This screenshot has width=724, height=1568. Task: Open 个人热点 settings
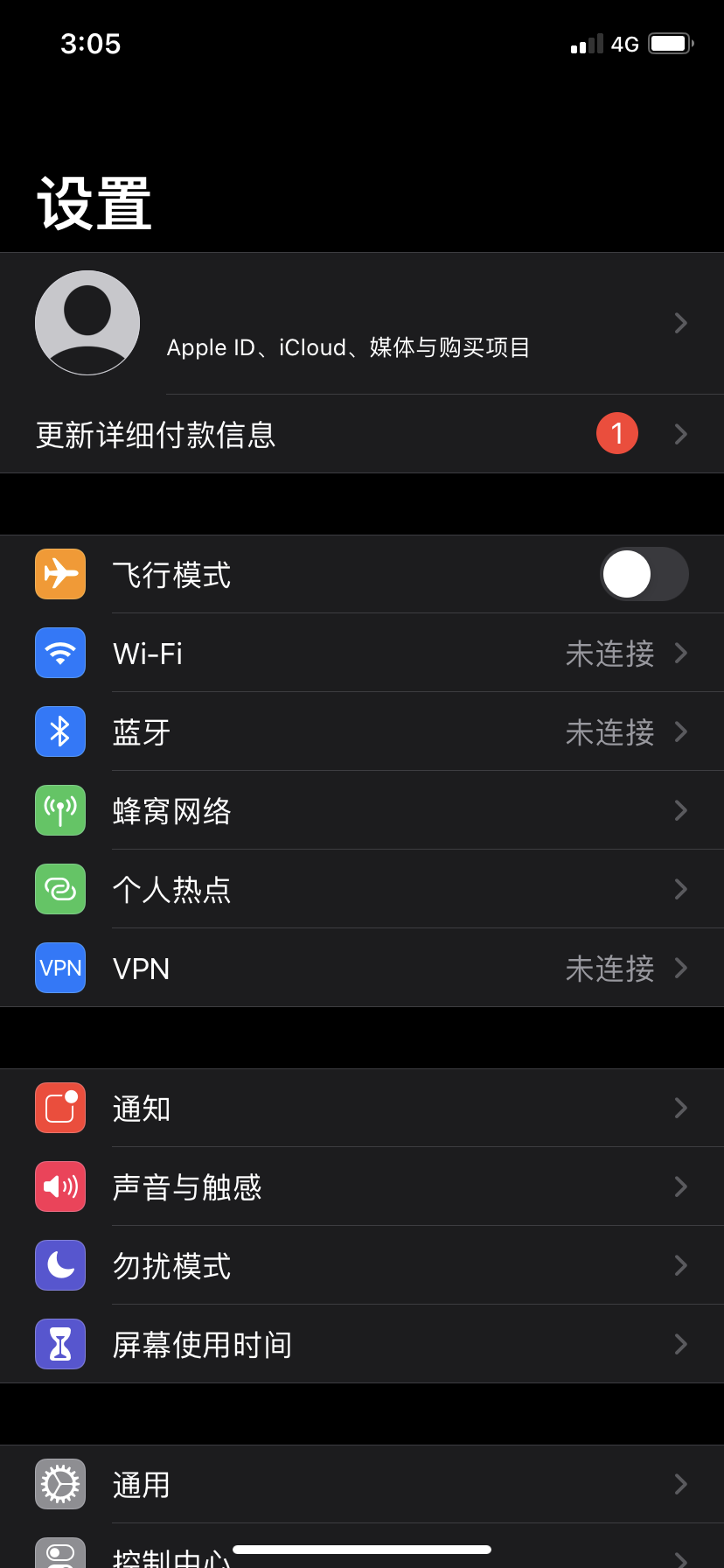tap(362, 889)
